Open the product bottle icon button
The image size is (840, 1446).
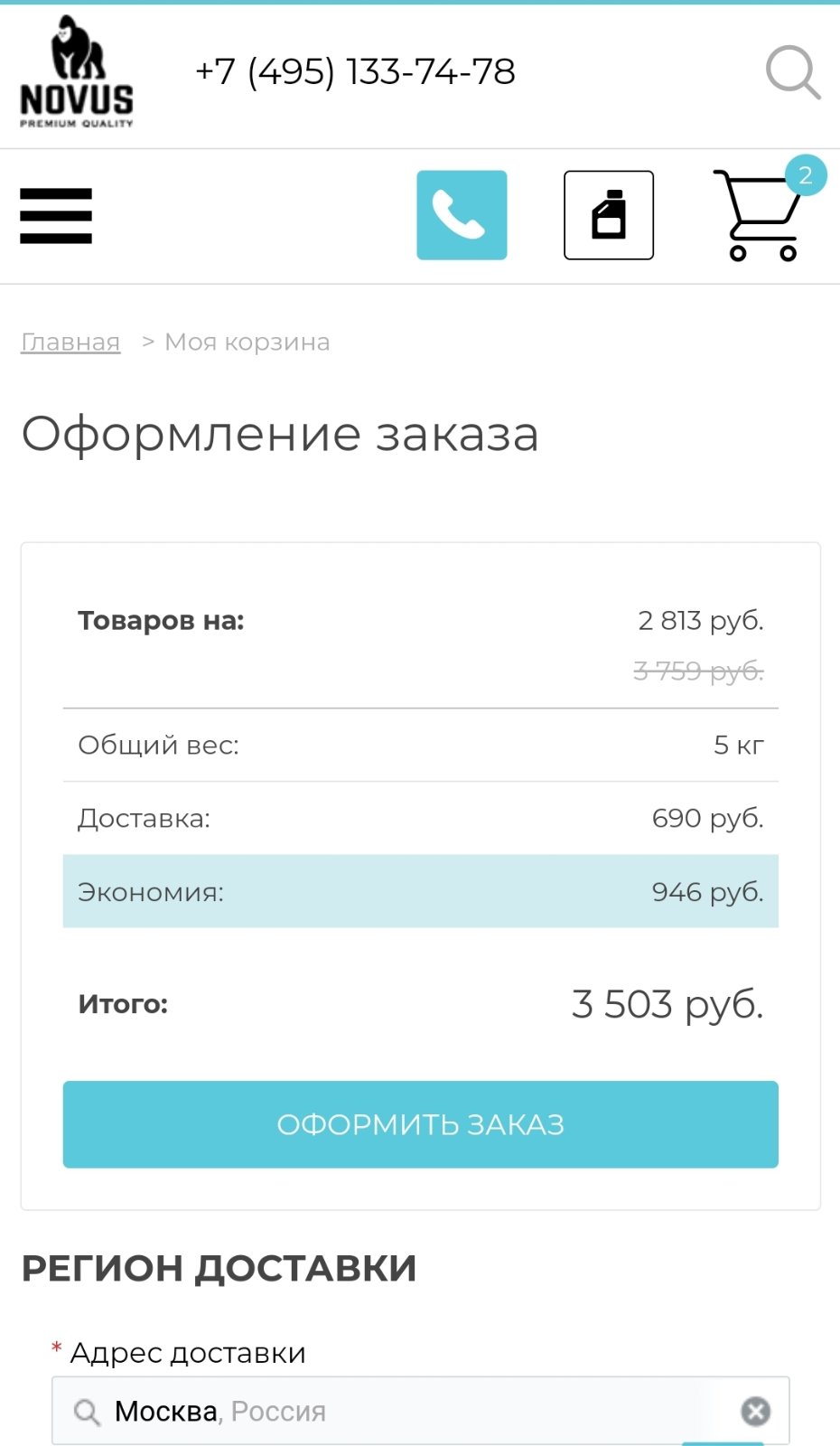pyautogui.click(x=609, y=215)
